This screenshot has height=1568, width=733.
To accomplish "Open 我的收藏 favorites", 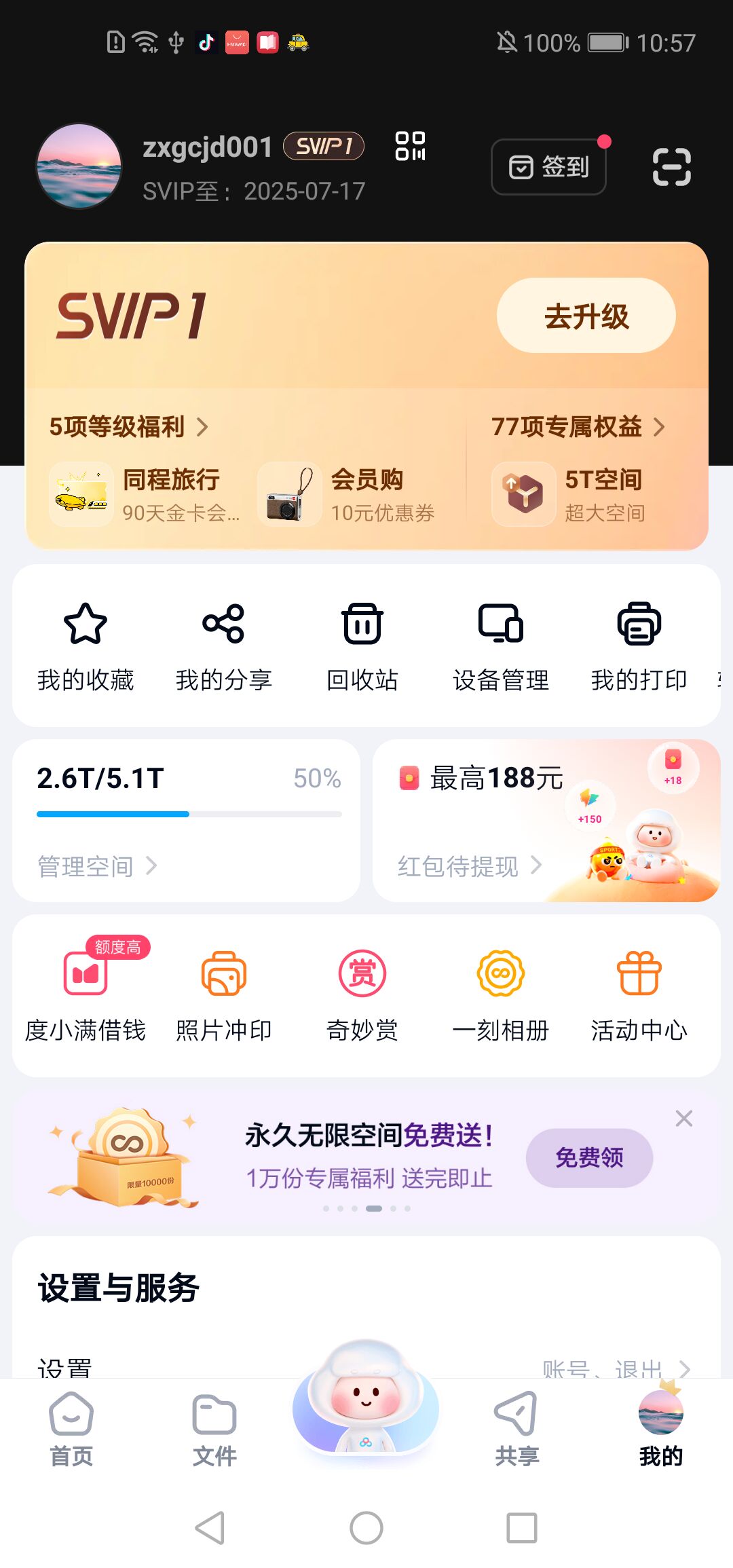I will click(x=86, y=645).
